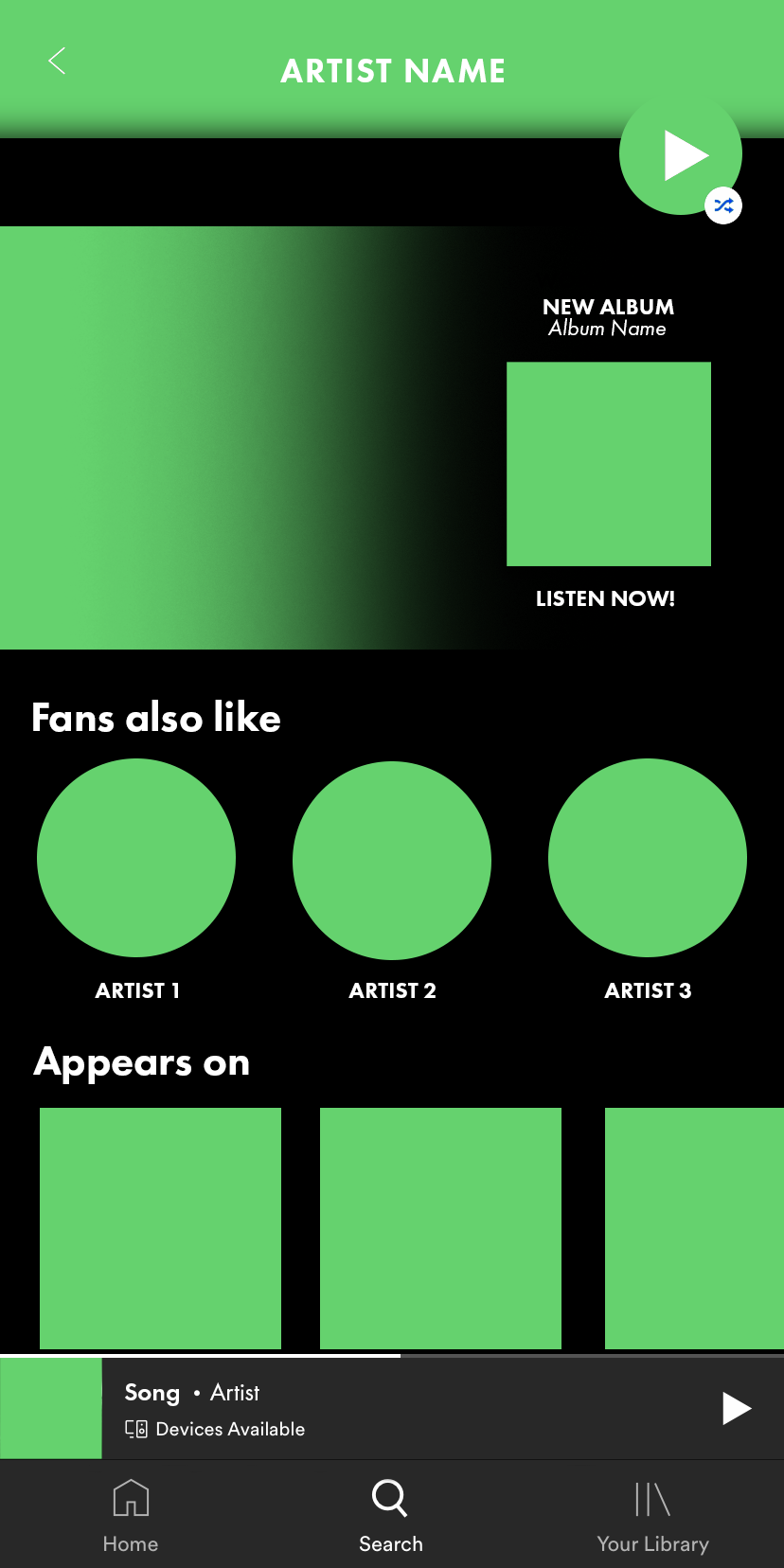
Task: Open Devices Available in the mini player
Action: pyautogui.click(x=216, y=1429)
